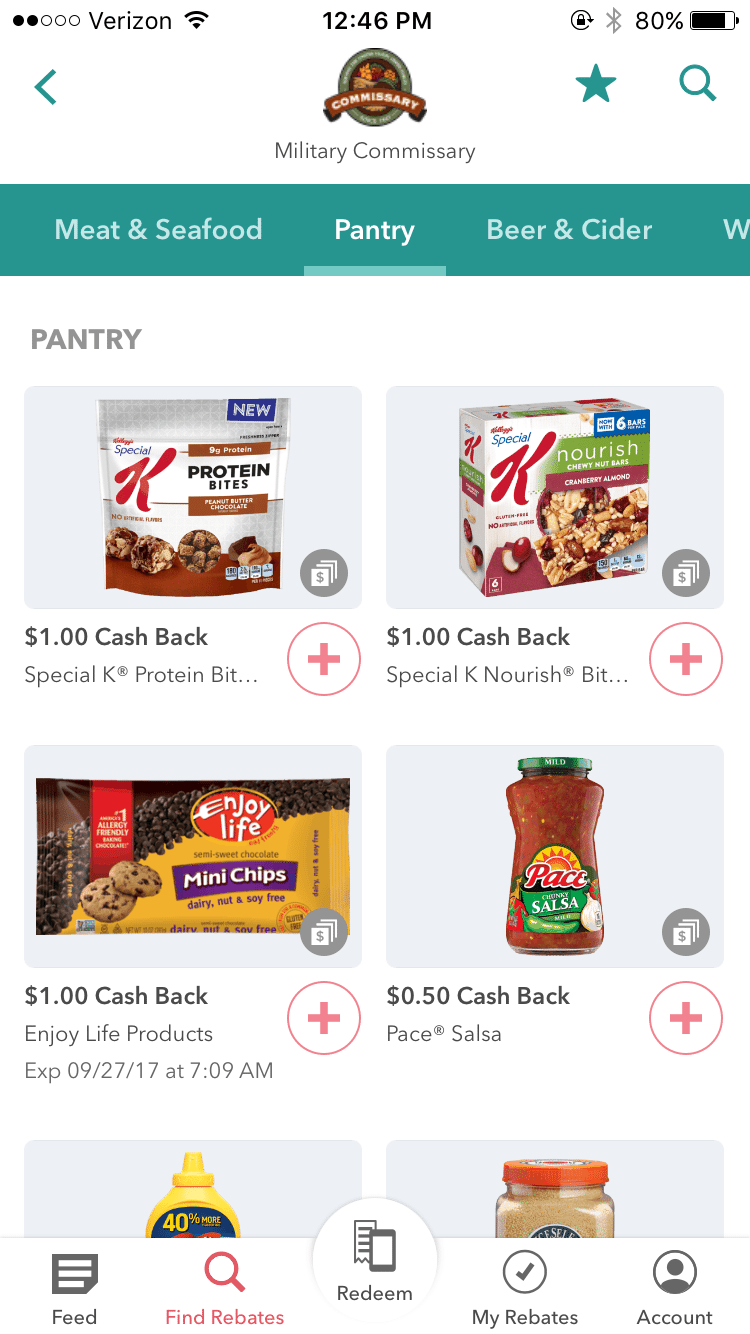This screenshot has width=750, height=1334.
Task: Tap the Military Commissary store logo
Action: [375, 87]
